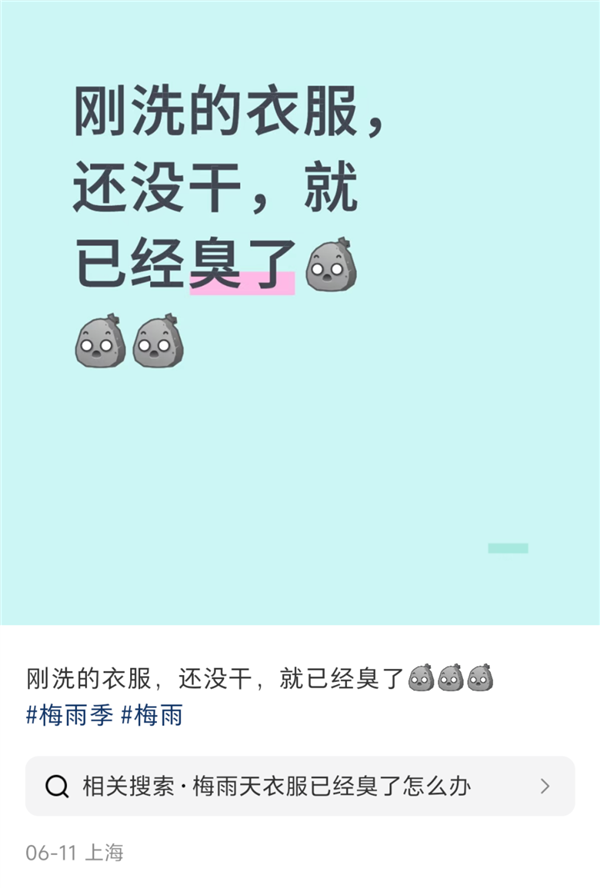Open related search 梅雨天衣服已经臭了怎么办

pos(300,786)
